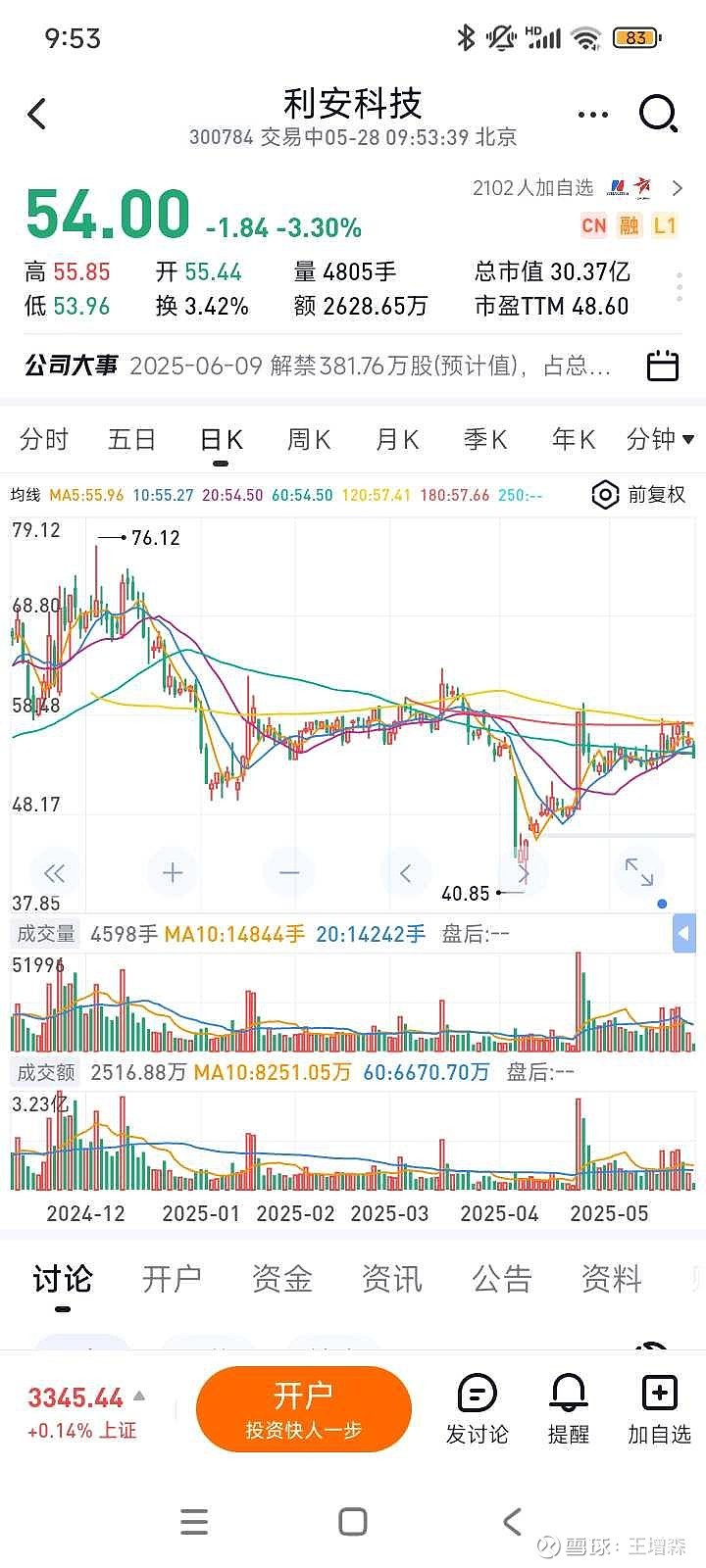706x1568 pixels.
Task: Open 前复权 adjustment settings
Action: [x=638, y=495]
